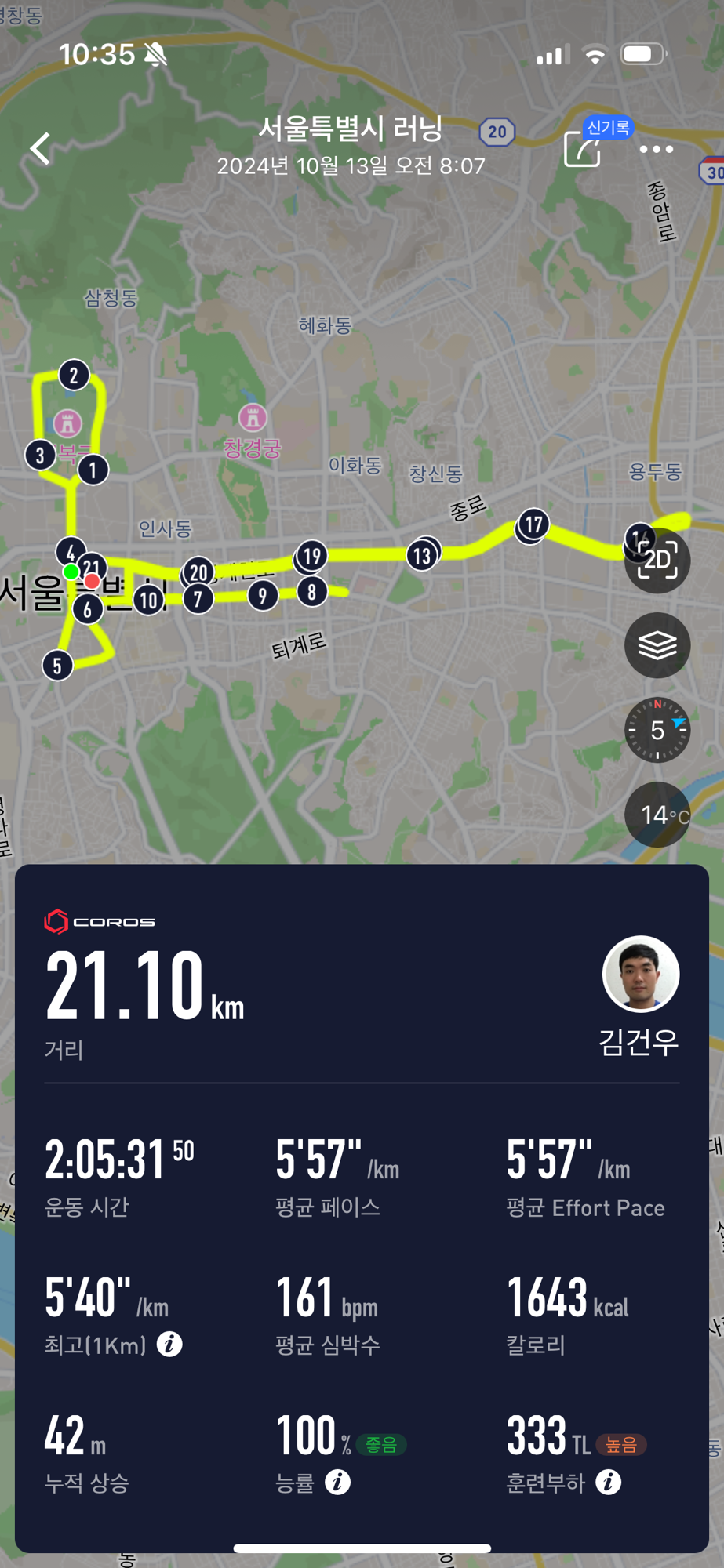
Task: Open info icon next to 능률
Action: click(x=338, y=1483)
